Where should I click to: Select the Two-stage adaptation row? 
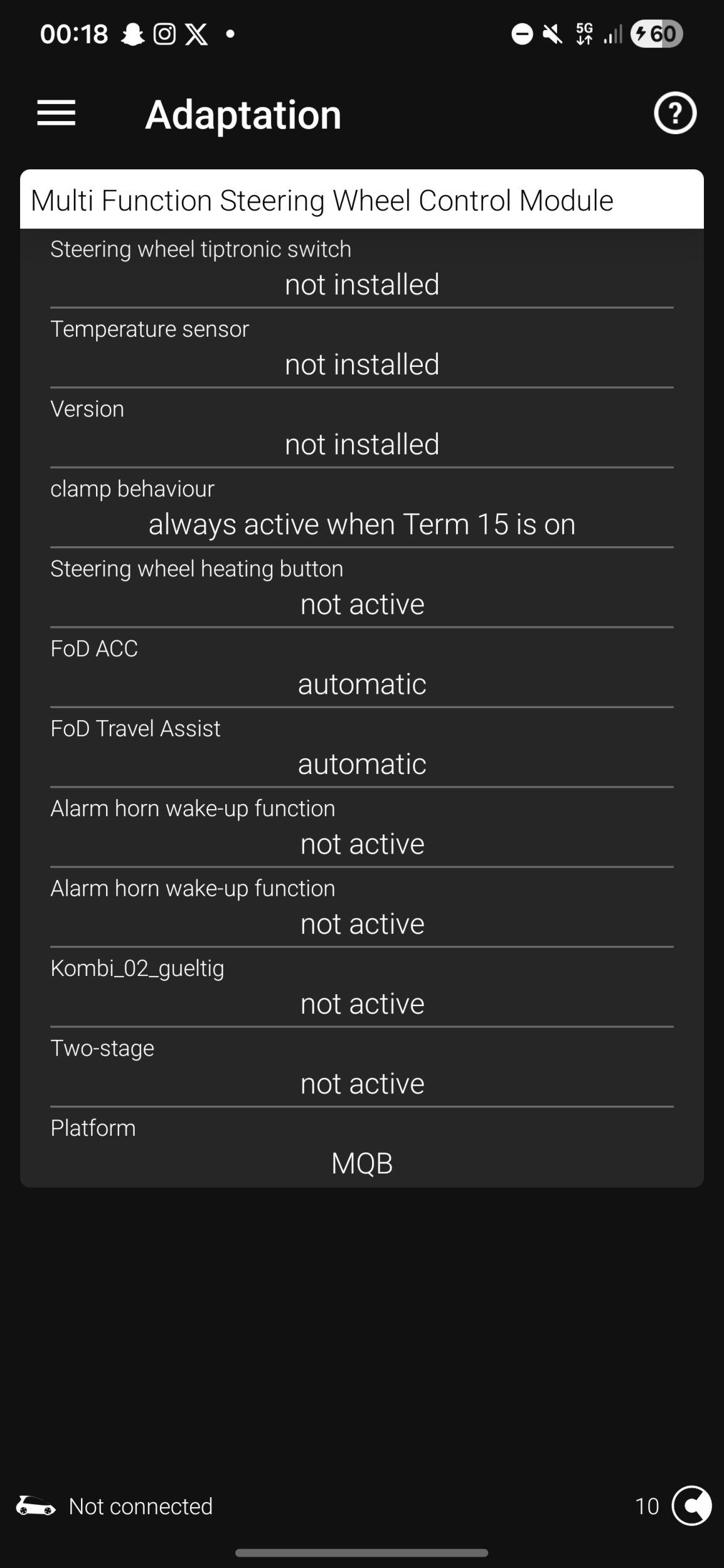(361, 1067)
